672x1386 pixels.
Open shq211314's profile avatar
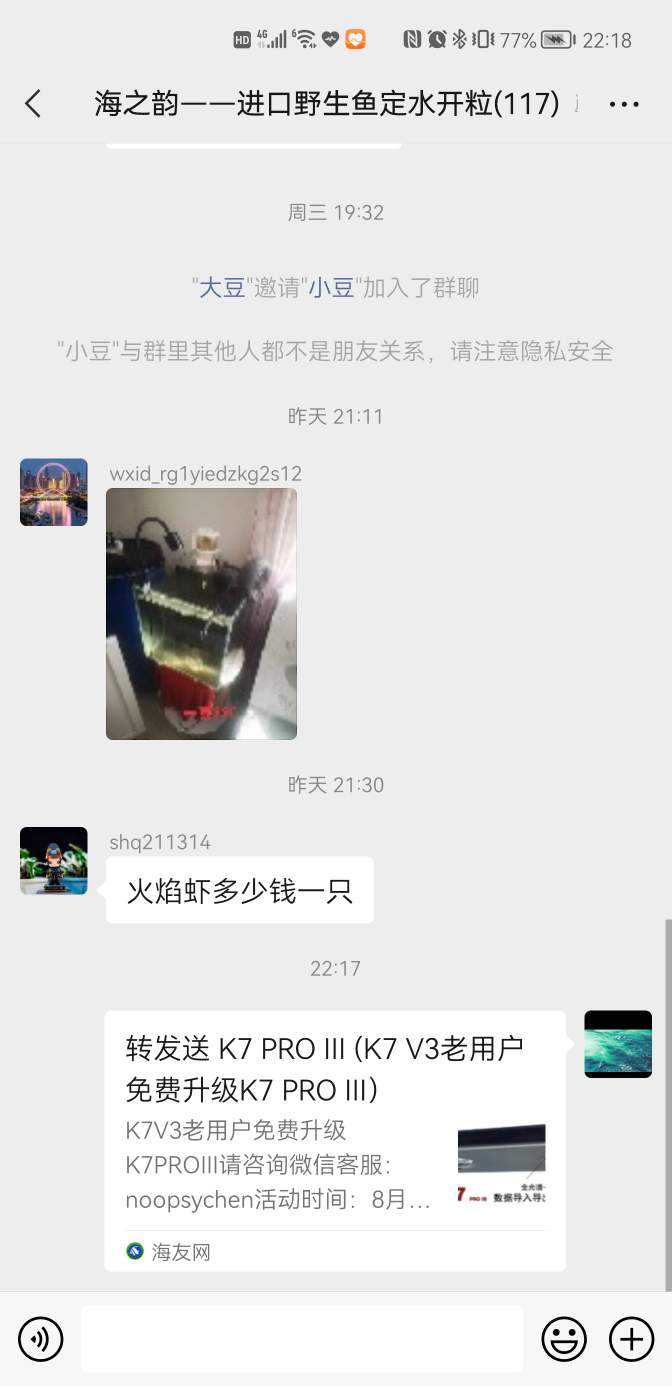[54, 860]
